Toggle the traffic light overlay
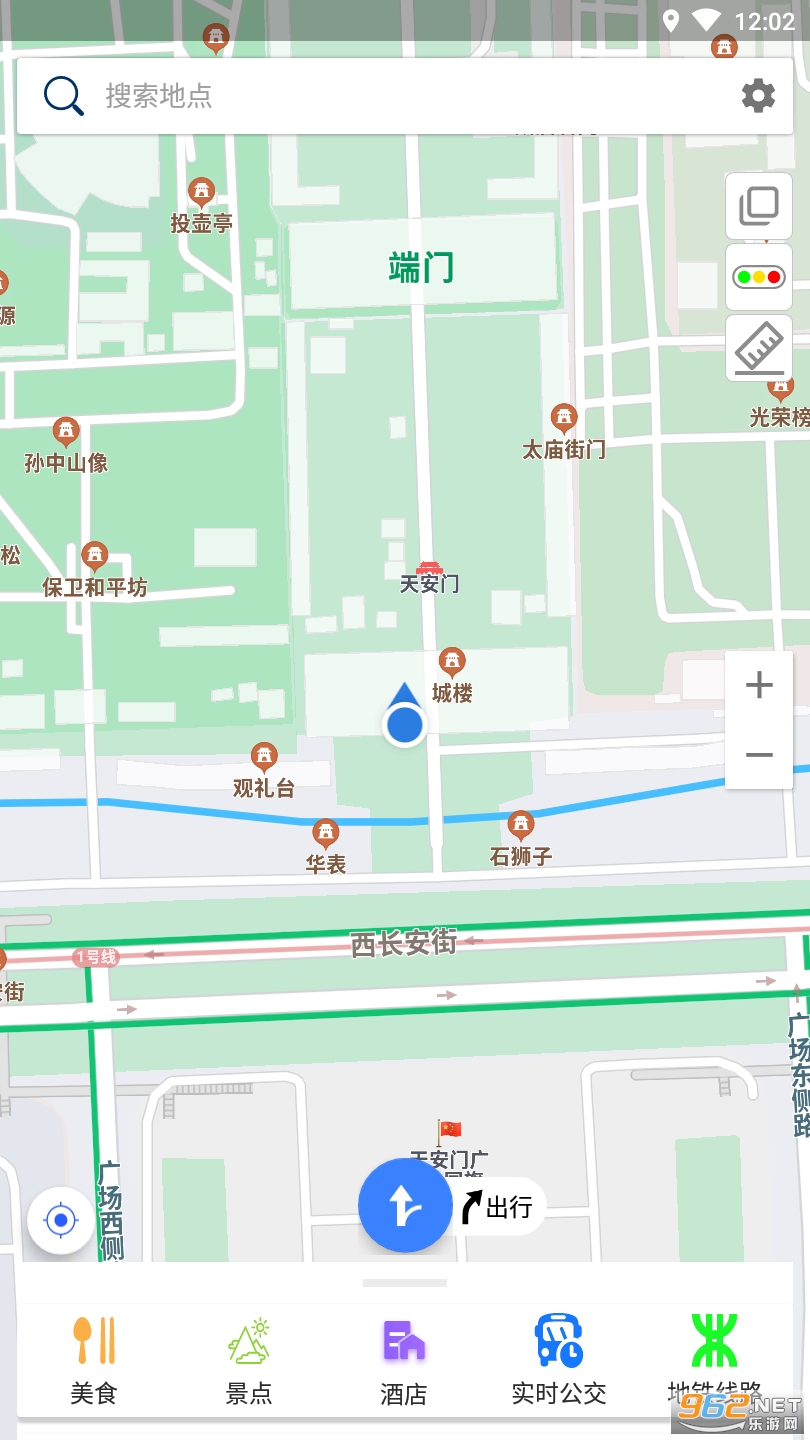This screenshot has height=1440, width=810. 759,277
